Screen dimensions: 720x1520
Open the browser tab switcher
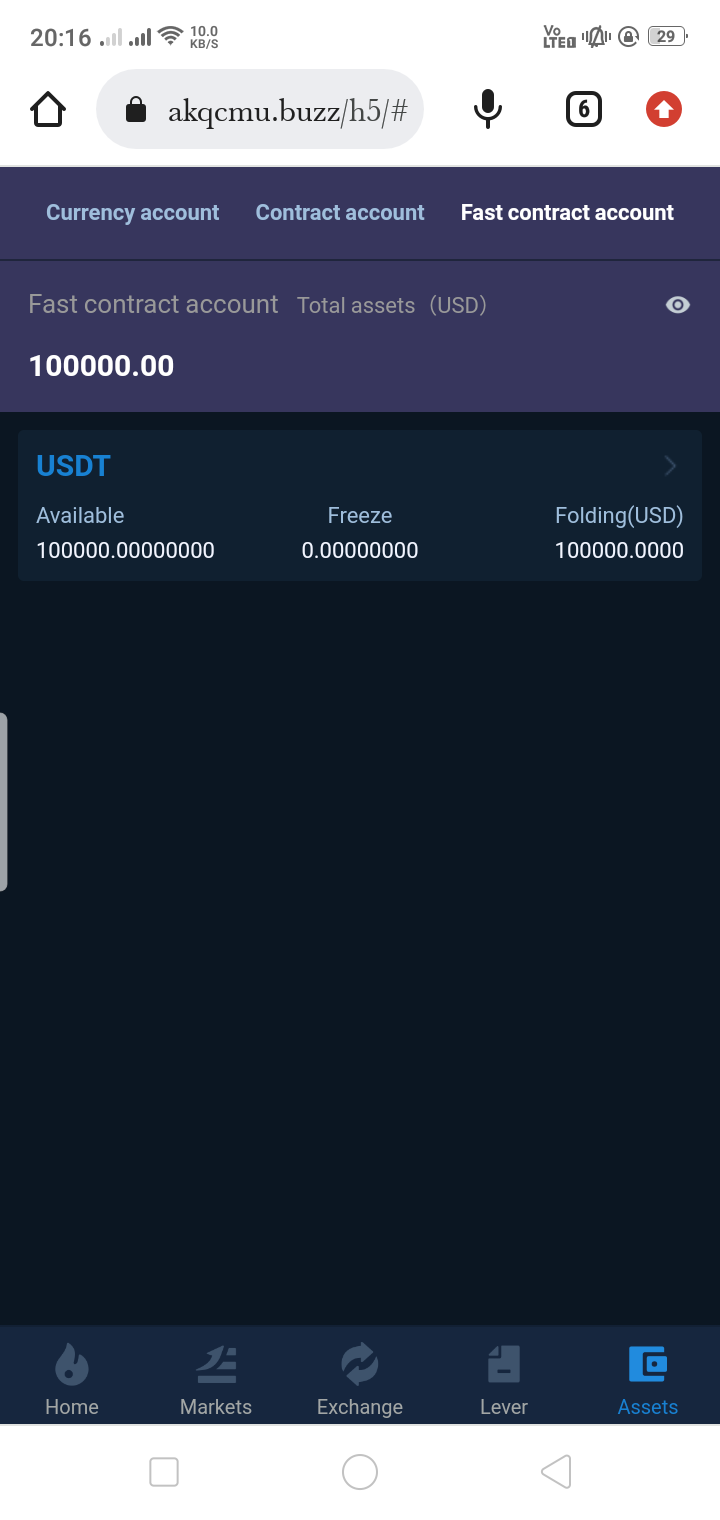[584, 109]
